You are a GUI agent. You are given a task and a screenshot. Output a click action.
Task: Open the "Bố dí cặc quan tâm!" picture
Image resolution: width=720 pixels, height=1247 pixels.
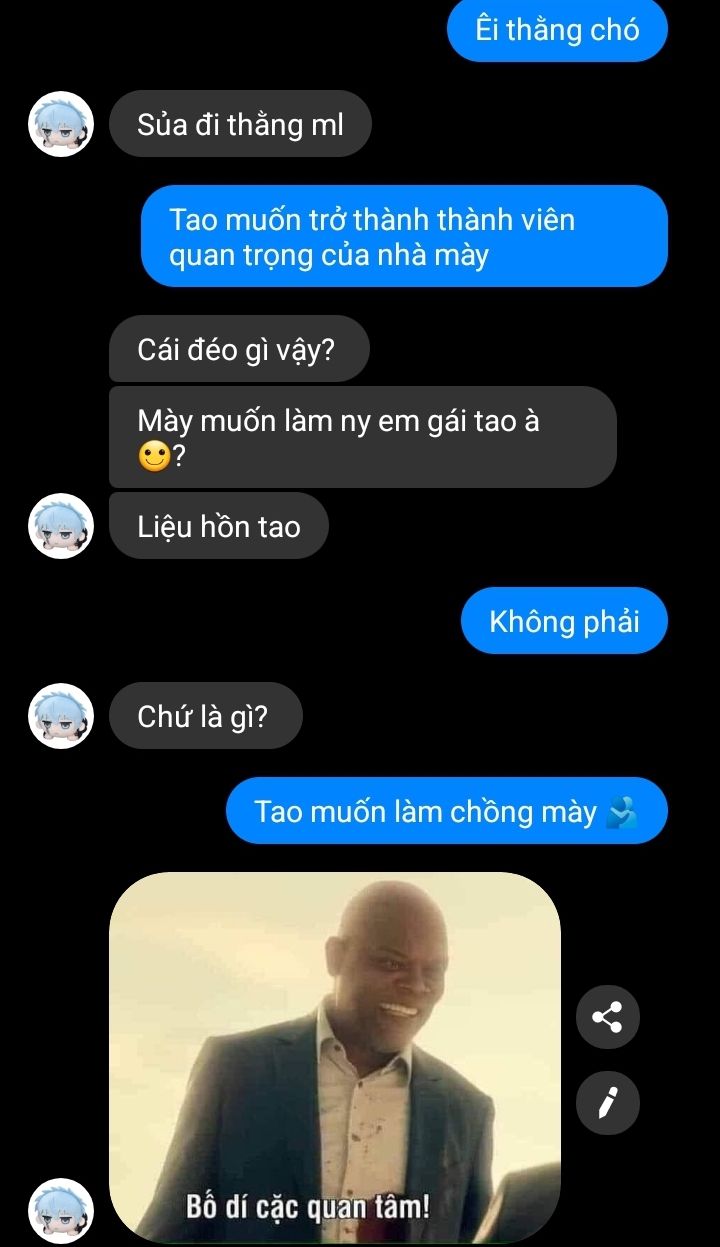click(x=334, y=1056)
